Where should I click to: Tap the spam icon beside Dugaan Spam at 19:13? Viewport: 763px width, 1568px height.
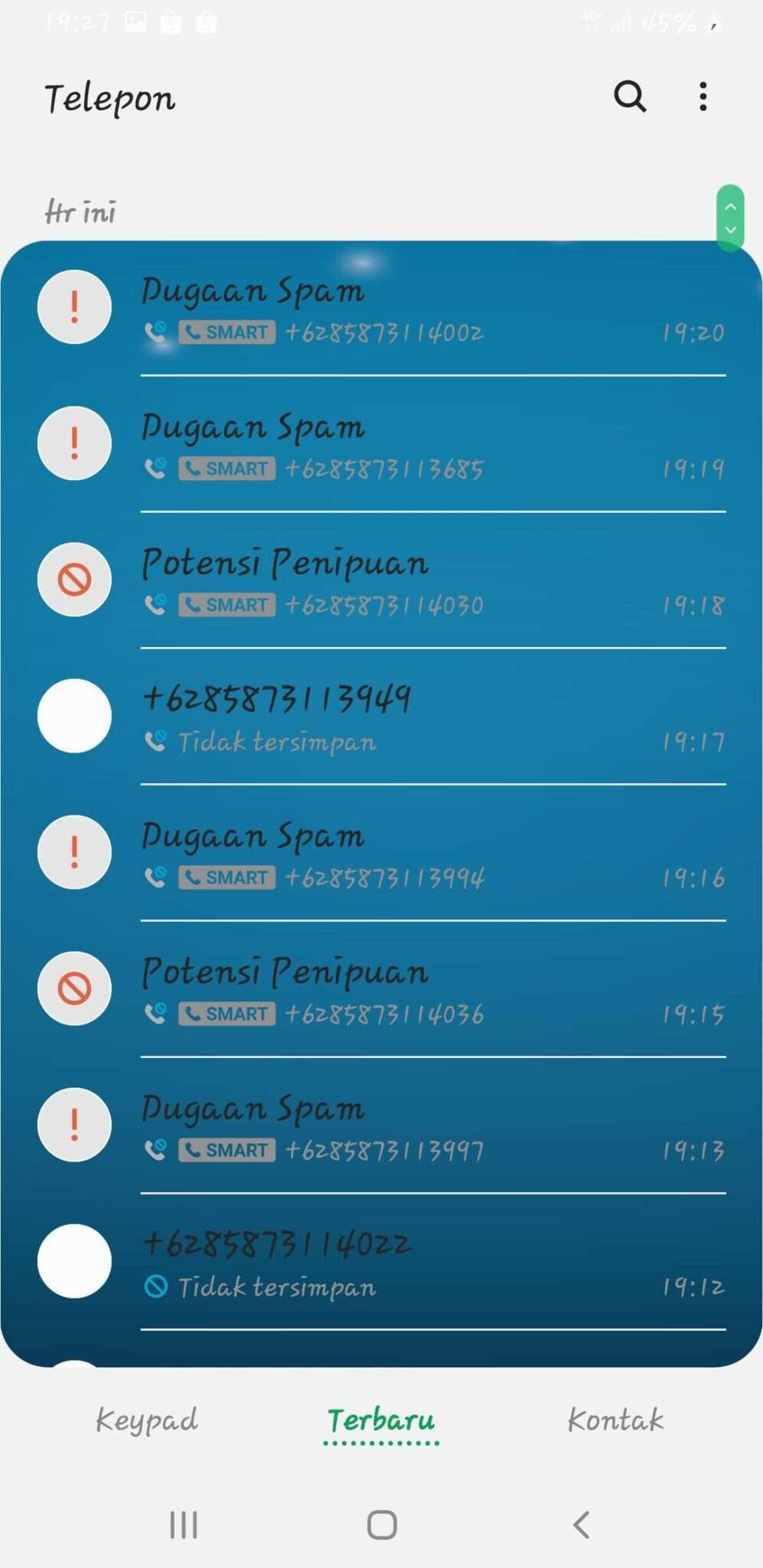74,1125
